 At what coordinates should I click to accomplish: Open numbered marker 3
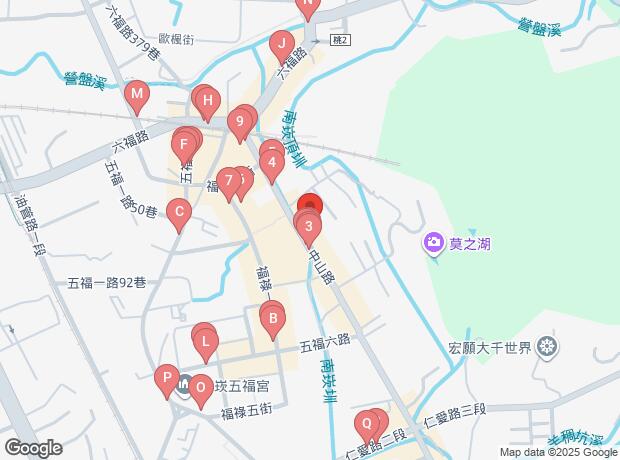coord(309,228)
